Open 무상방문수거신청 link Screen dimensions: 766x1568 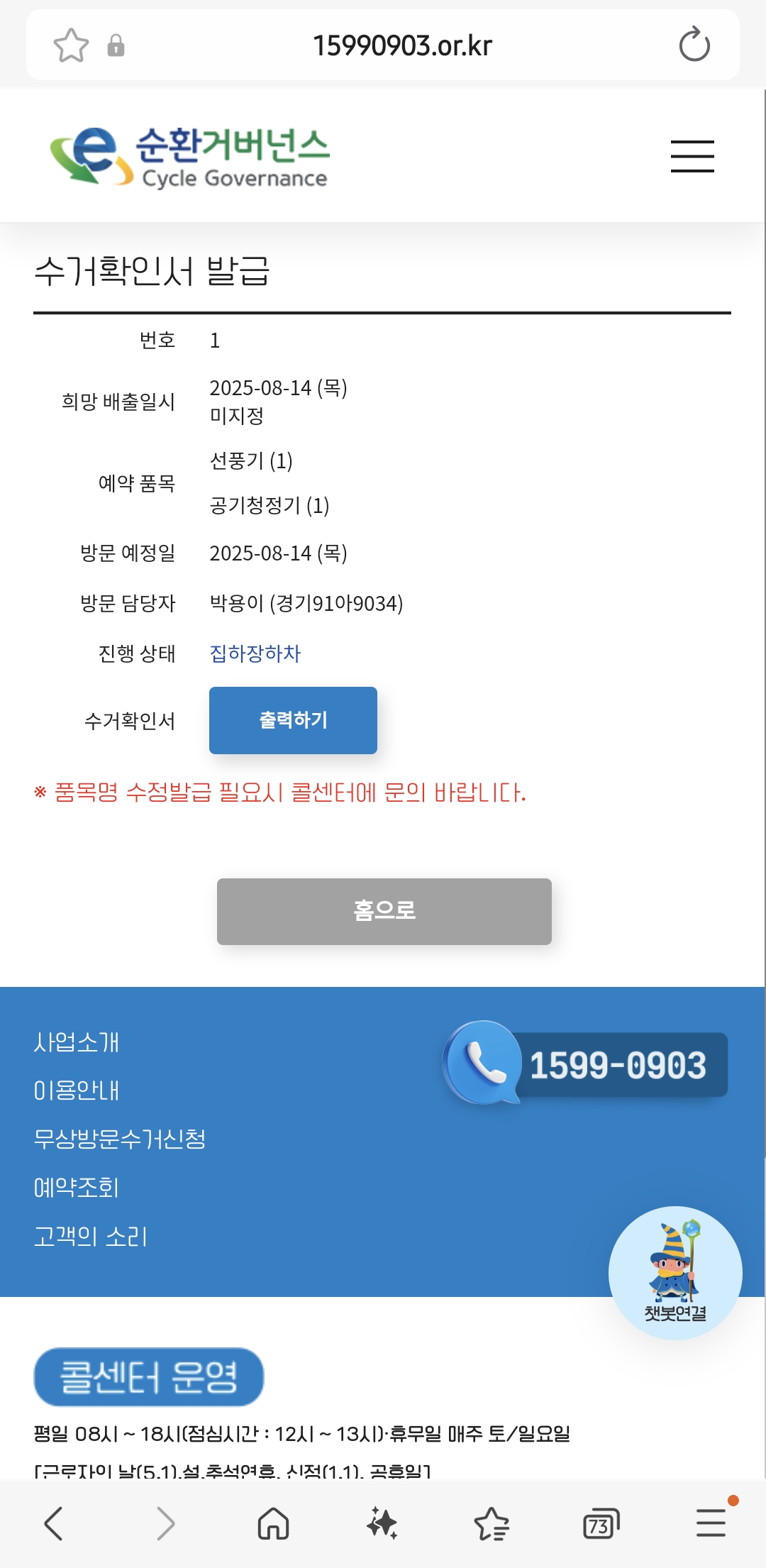click(120, 1139)
